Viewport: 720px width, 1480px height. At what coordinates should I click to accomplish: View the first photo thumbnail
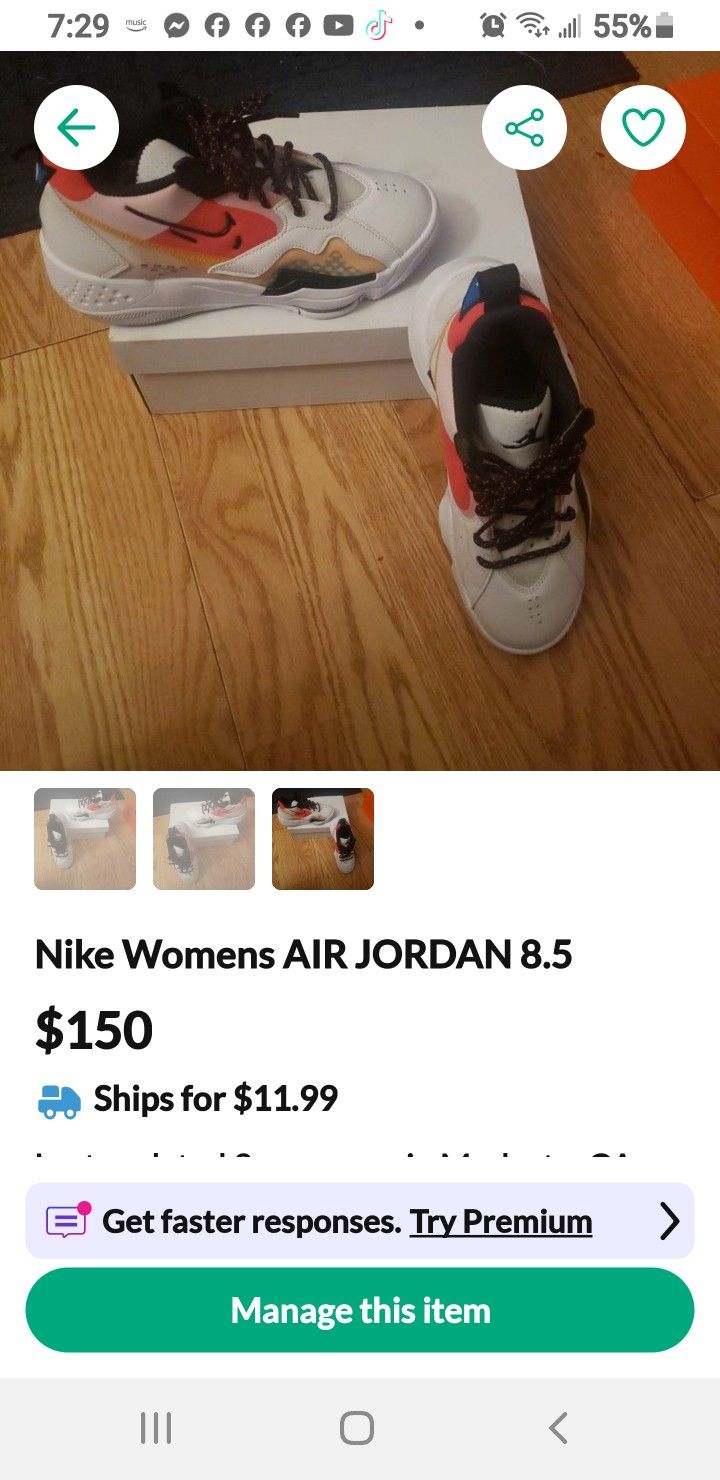tap(85, 839)
